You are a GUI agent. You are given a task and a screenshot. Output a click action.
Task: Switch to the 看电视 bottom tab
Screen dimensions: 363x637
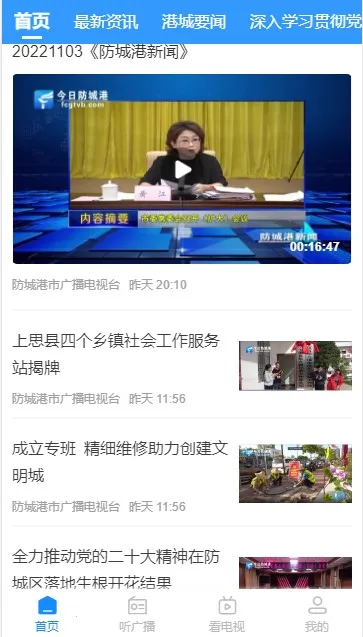[x=227, y=613]
